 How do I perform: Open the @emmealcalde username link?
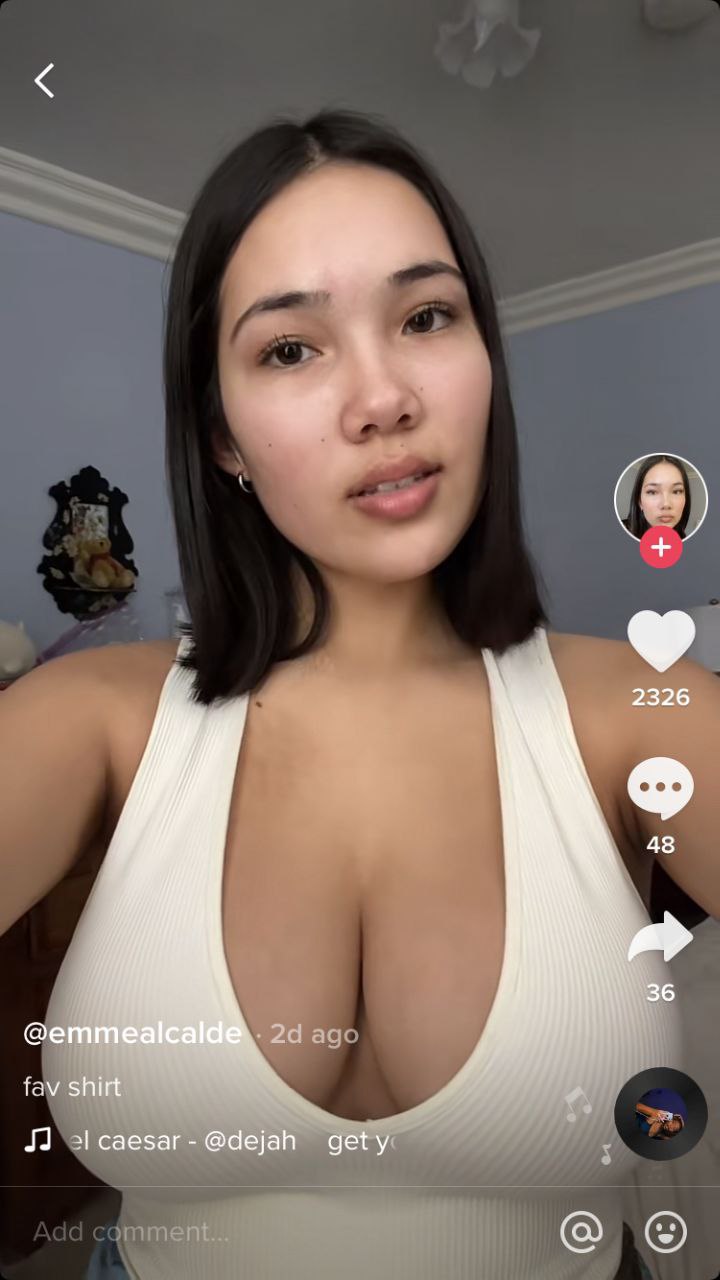point(132,1033)
